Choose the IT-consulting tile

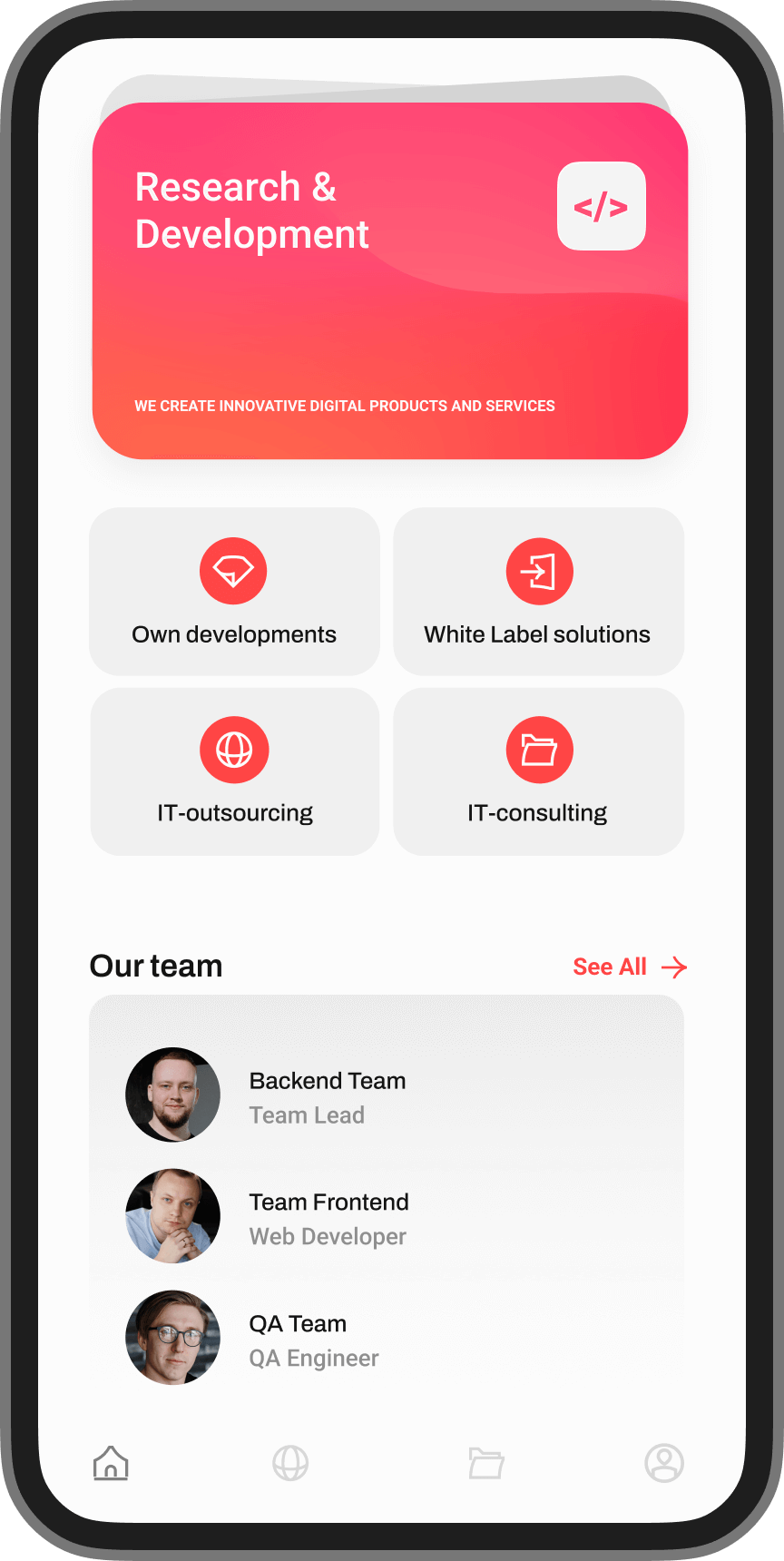tap(538, 771)
